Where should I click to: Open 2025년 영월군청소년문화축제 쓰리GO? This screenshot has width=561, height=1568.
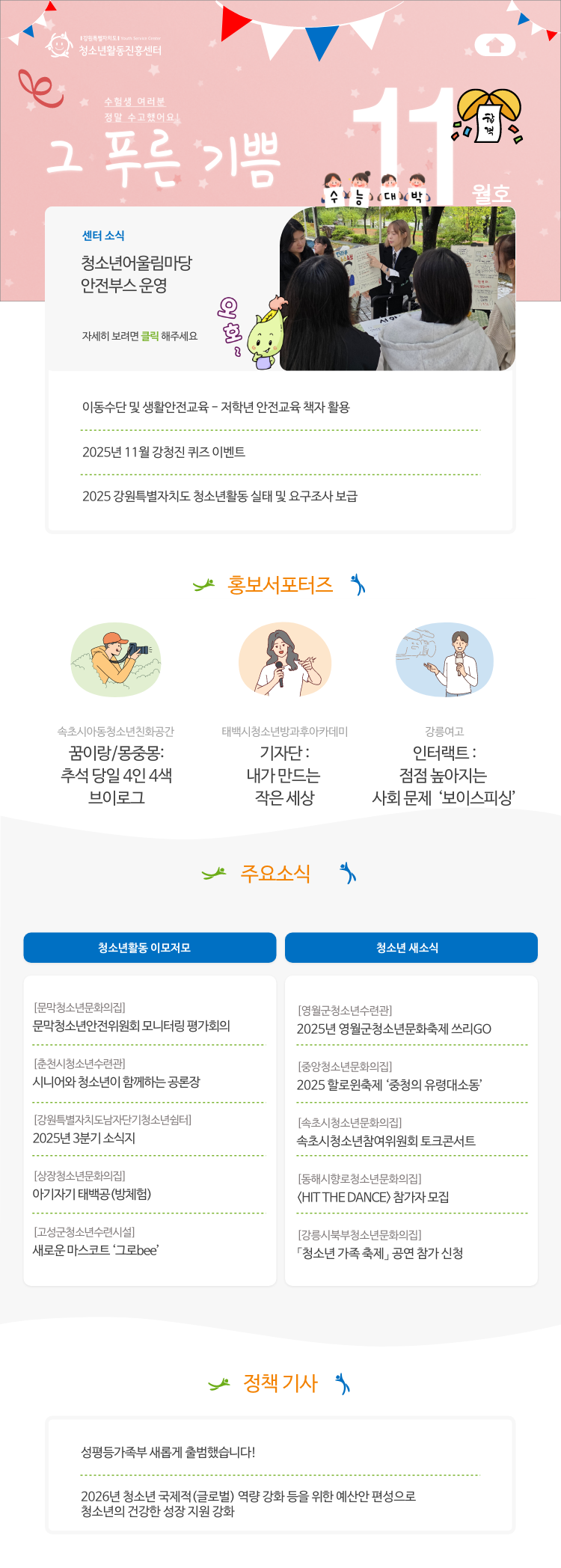tap(393, 1029)
